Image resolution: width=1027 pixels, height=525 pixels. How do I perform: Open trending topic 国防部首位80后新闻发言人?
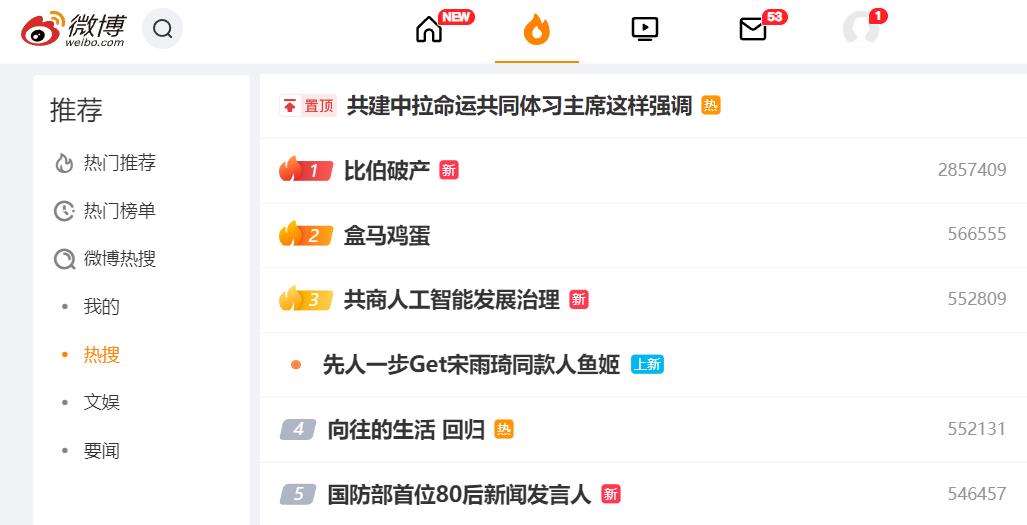(x=459, y=494)
